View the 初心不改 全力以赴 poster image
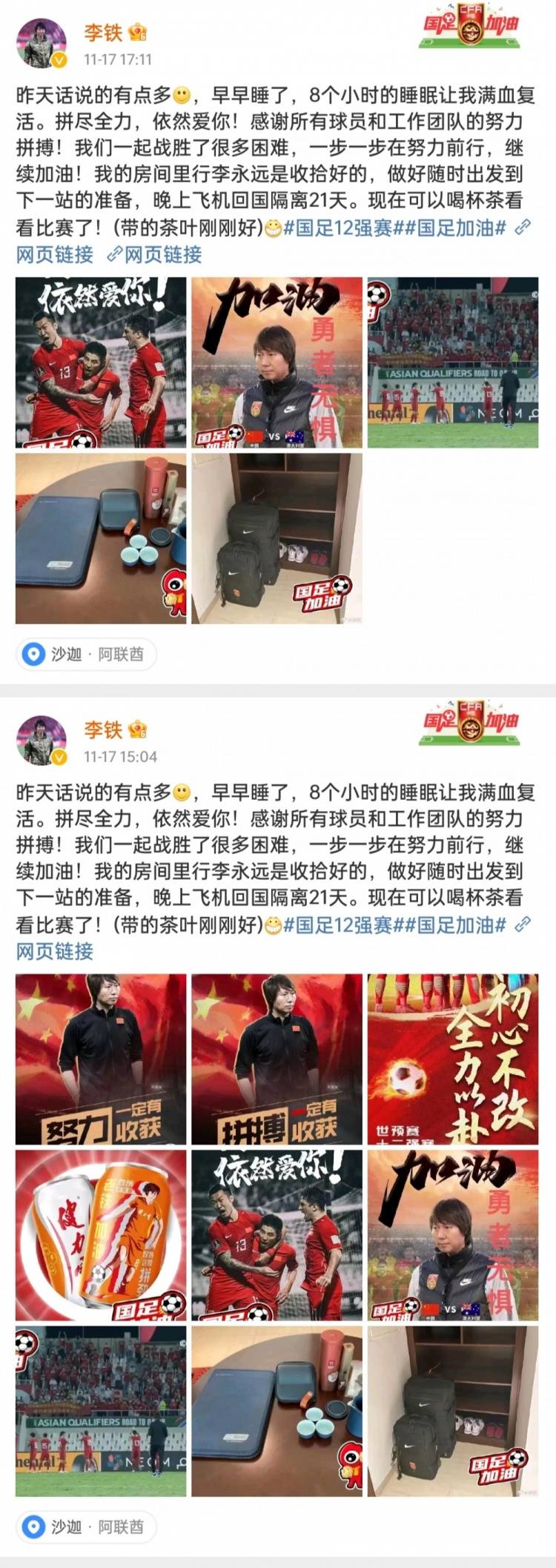Viewport: 556px width, 1568px height. pos(452,1059)
